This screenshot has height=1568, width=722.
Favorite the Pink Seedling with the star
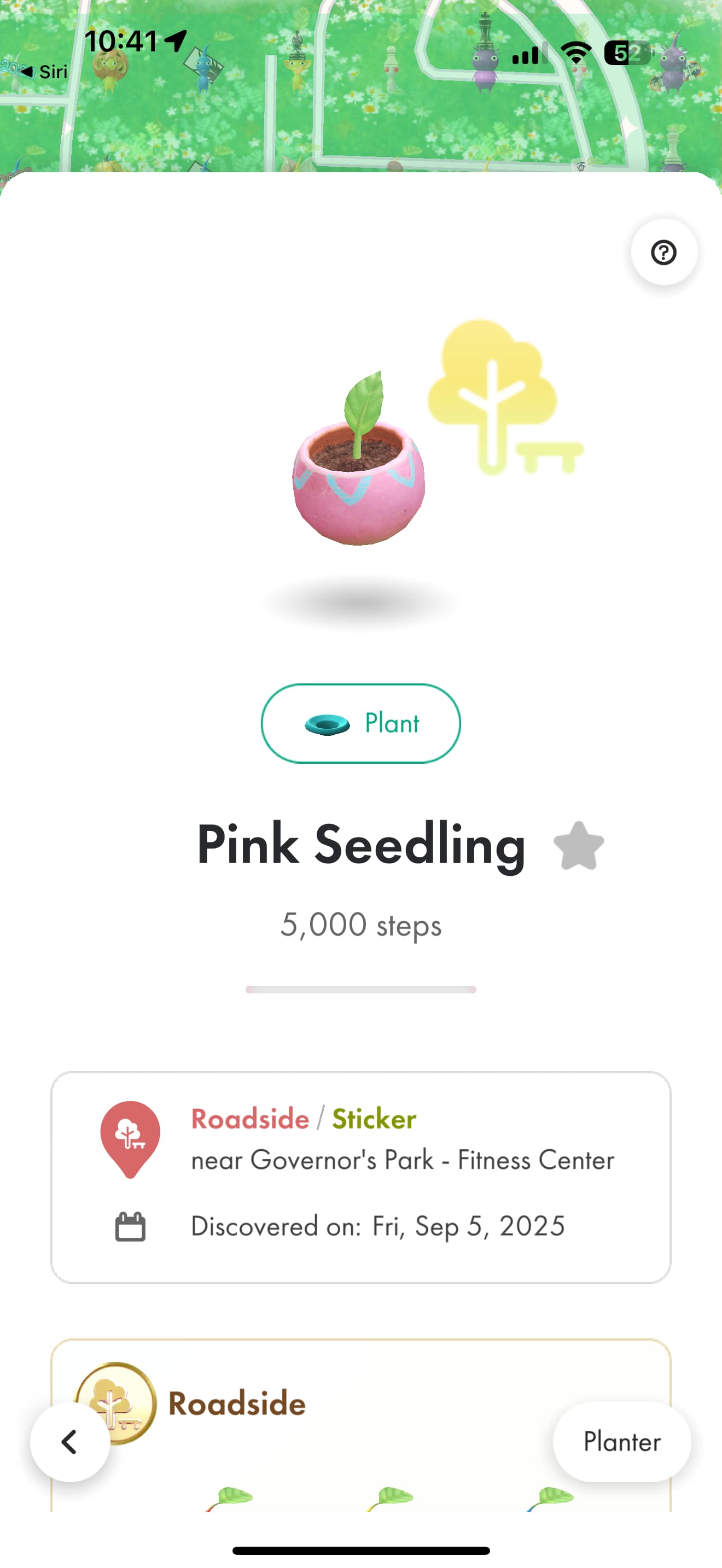pyautogui.click(x=578, y=846)
